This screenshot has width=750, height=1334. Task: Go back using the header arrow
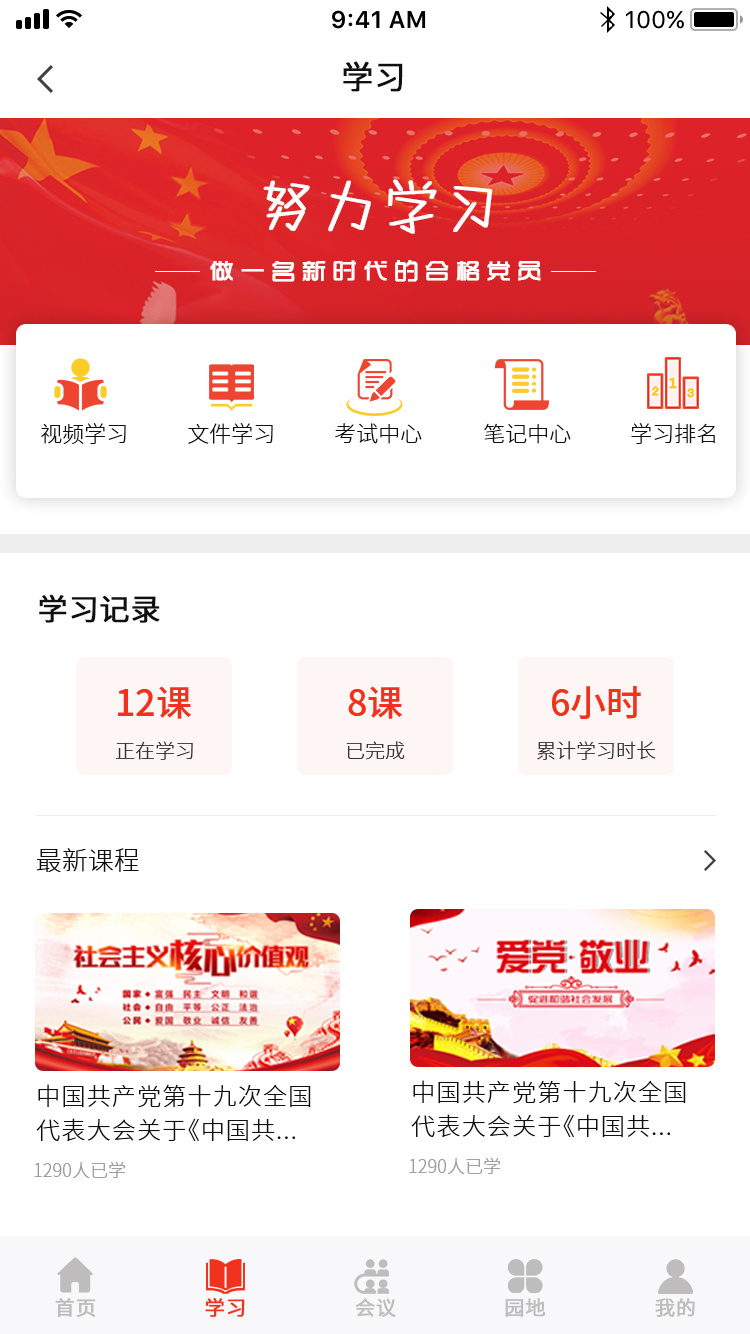[45, 78]
